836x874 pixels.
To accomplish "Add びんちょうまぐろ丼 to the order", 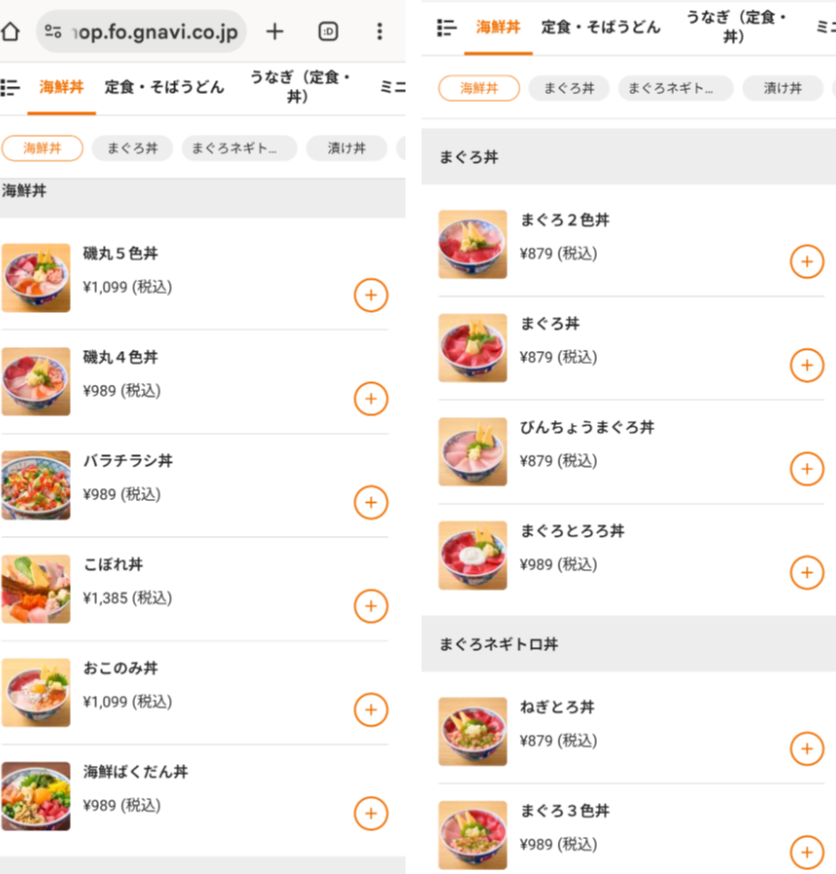I will pyautogui.click(x=807, y=469).
